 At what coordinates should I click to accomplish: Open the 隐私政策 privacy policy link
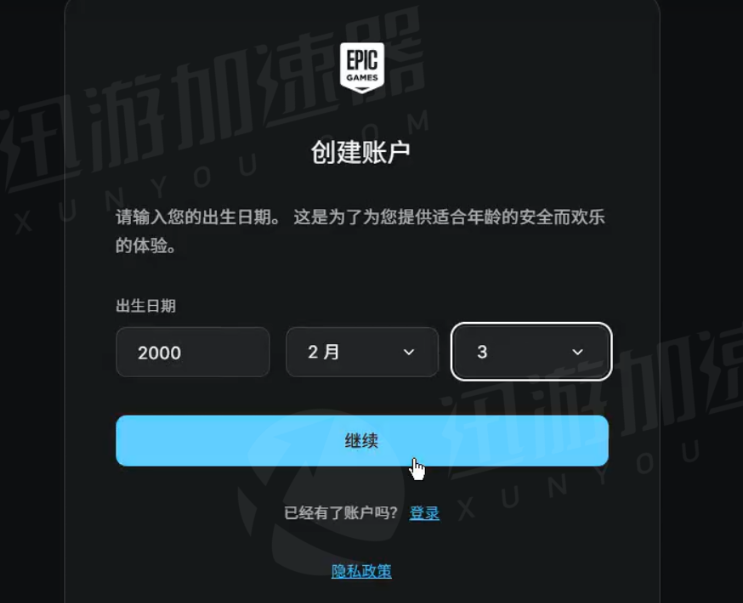[x=361, y=571]
